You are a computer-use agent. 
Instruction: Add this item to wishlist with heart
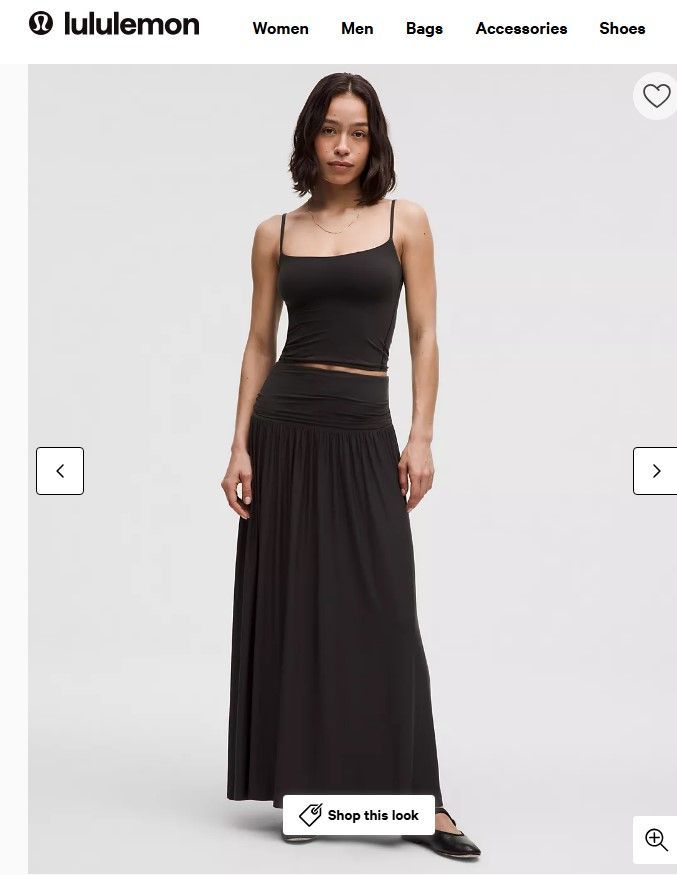[656, 96]
